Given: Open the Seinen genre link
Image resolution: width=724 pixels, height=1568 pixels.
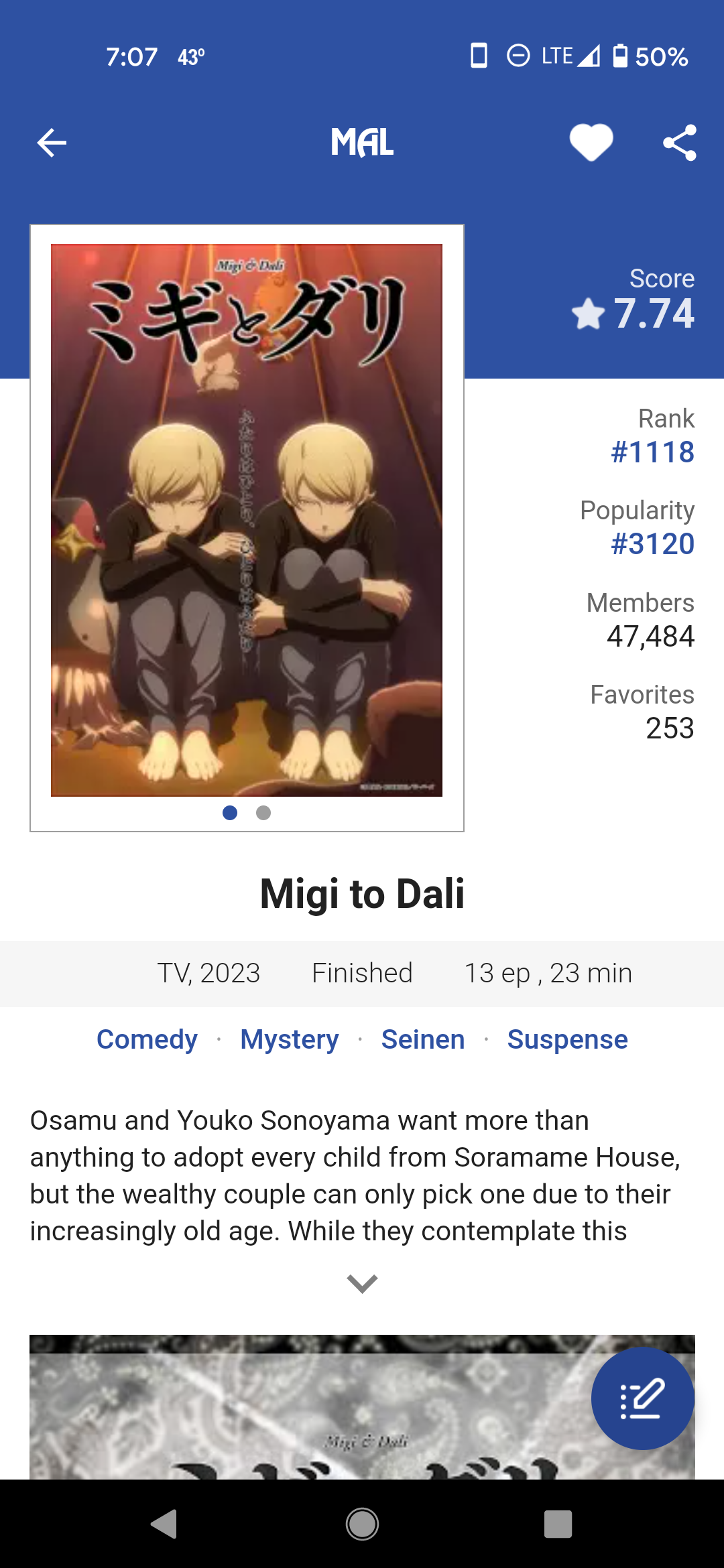Looking at the screenshot, I should coord(422,1039).
